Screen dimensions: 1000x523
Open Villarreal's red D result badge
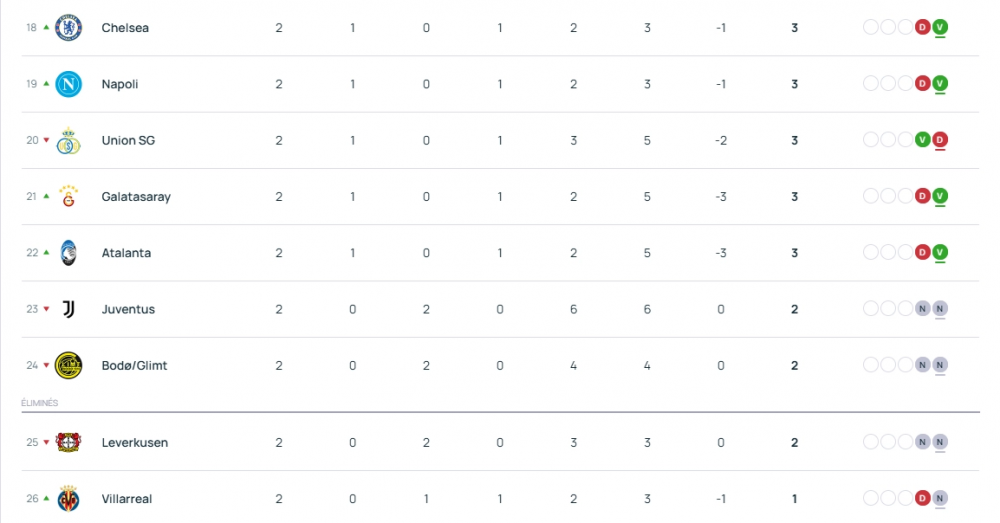pos(922,498)
